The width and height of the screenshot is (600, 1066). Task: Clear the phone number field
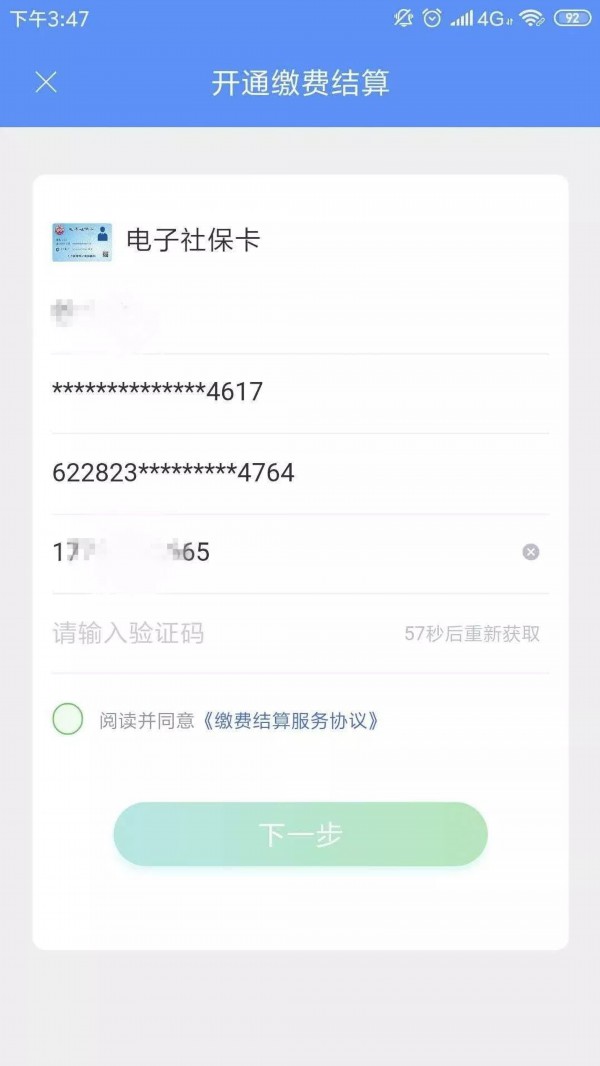coord(530,552)
